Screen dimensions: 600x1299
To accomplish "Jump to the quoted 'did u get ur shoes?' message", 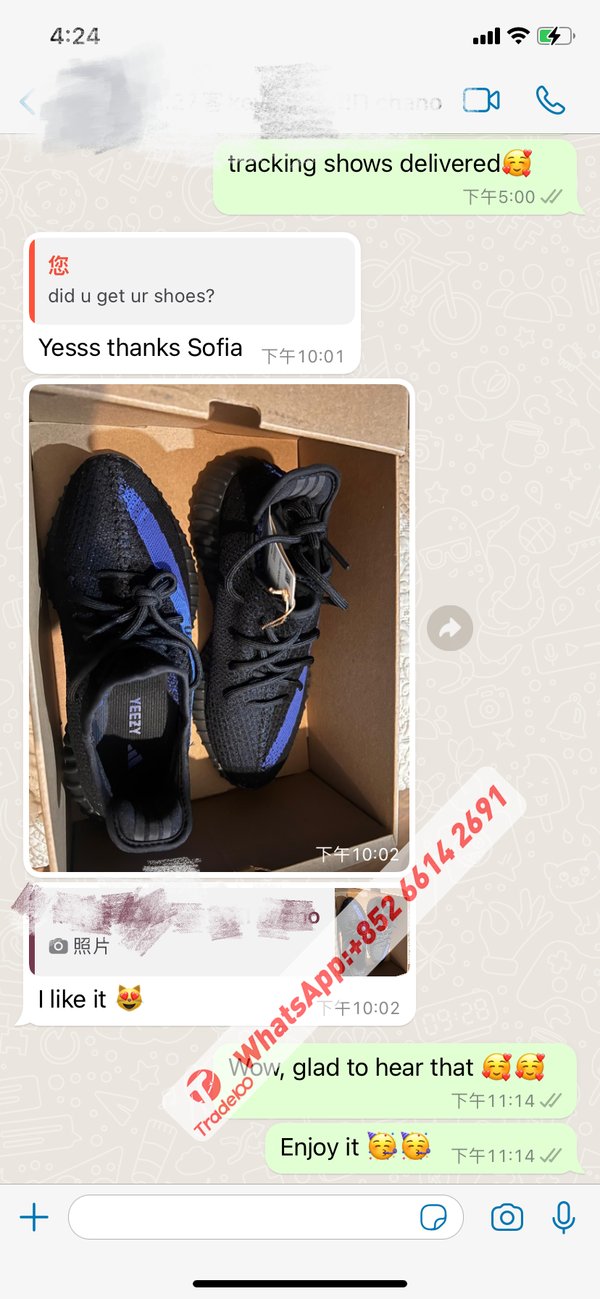I will [x=192, y=281].
